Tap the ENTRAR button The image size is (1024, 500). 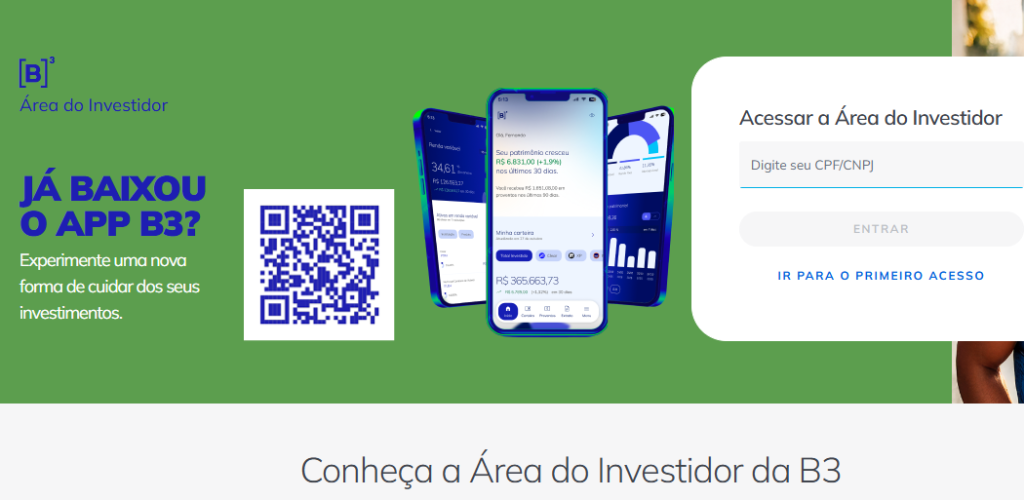point(880,229)
